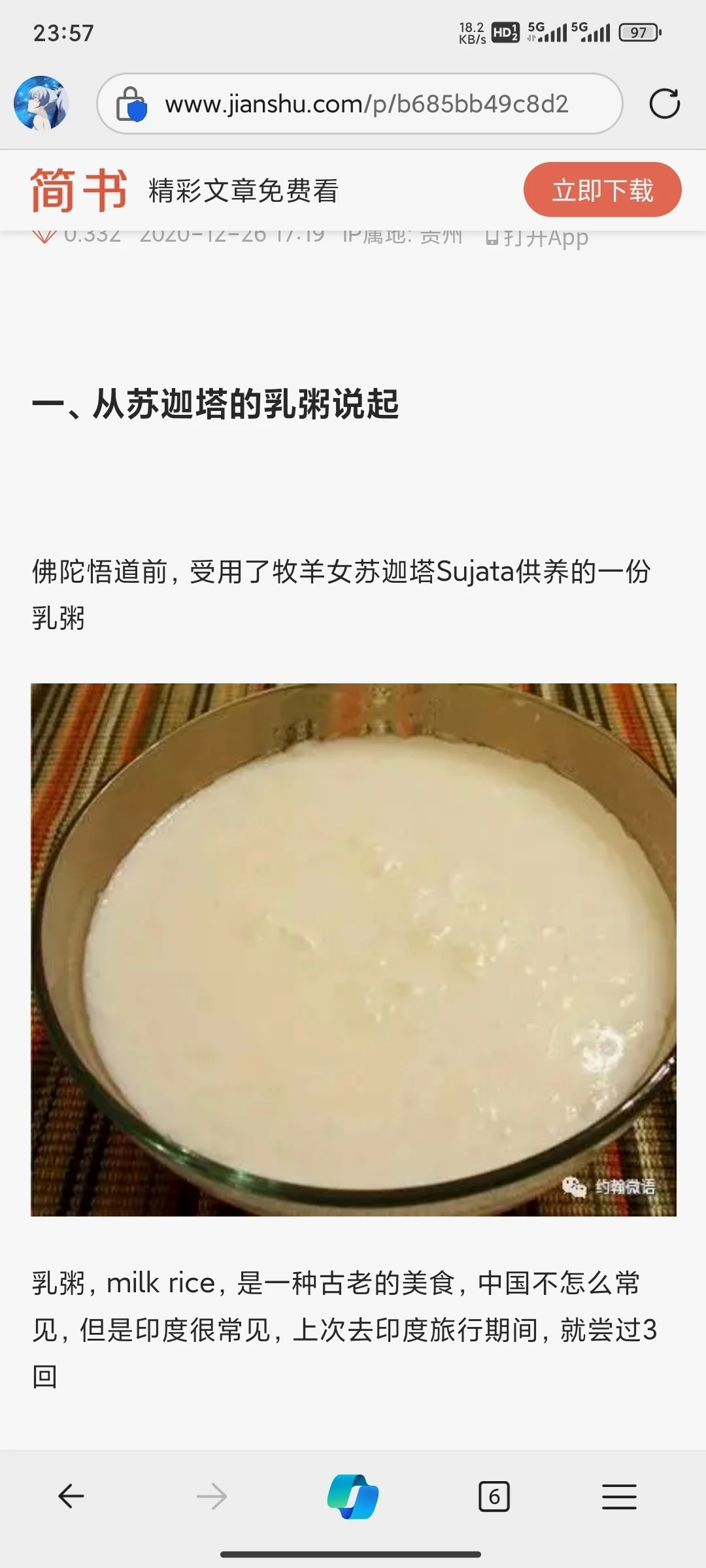The width and height of the screenshot is (706, 1568).
Task: Open the 简书 logo homepage link
Action: tap(78, 190)
